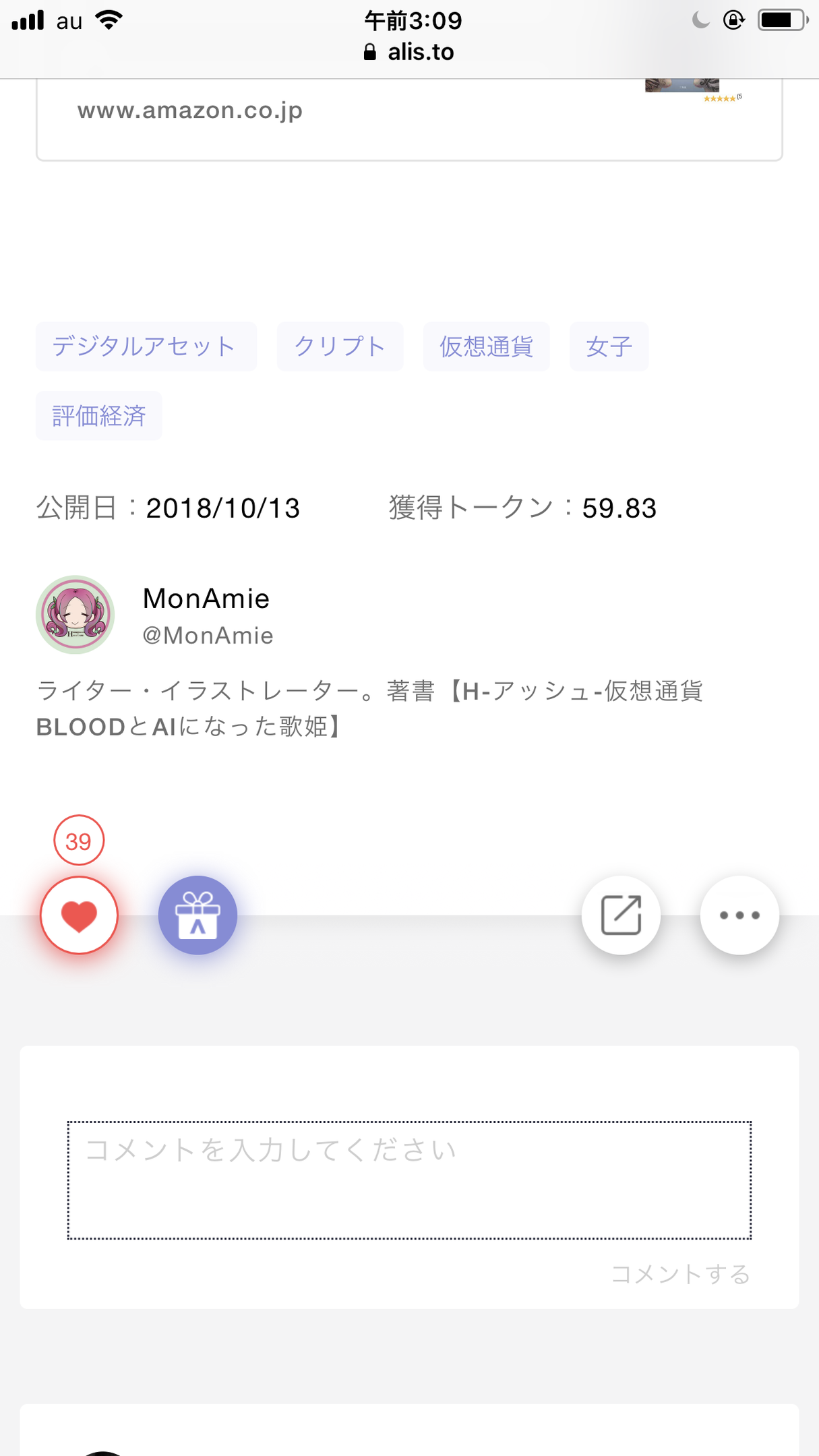This screenshot has height=1456, width=819.
Task: Open MonAmie's author profile
Action: tap(206, 599)
